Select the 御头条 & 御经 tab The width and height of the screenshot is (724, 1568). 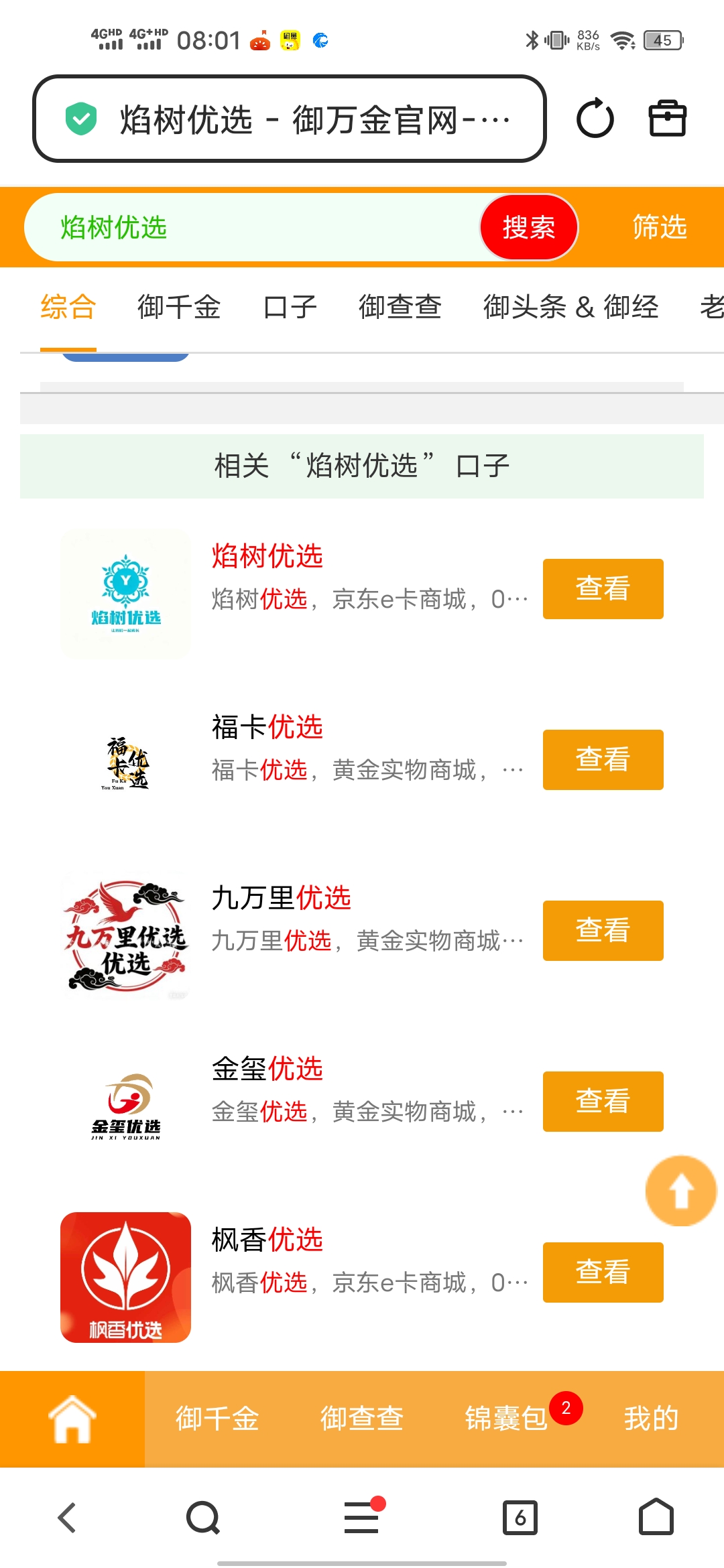(x=570, y=308)
